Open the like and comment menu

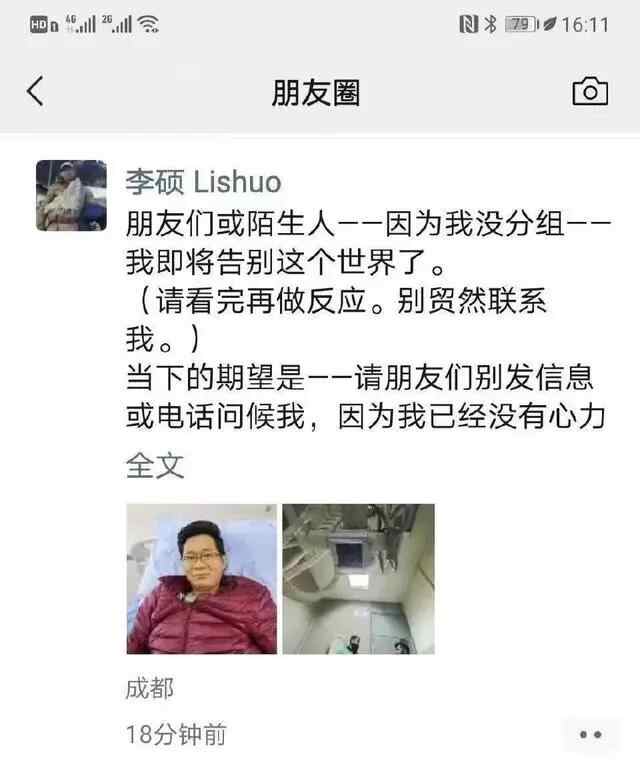click(590, 734)
